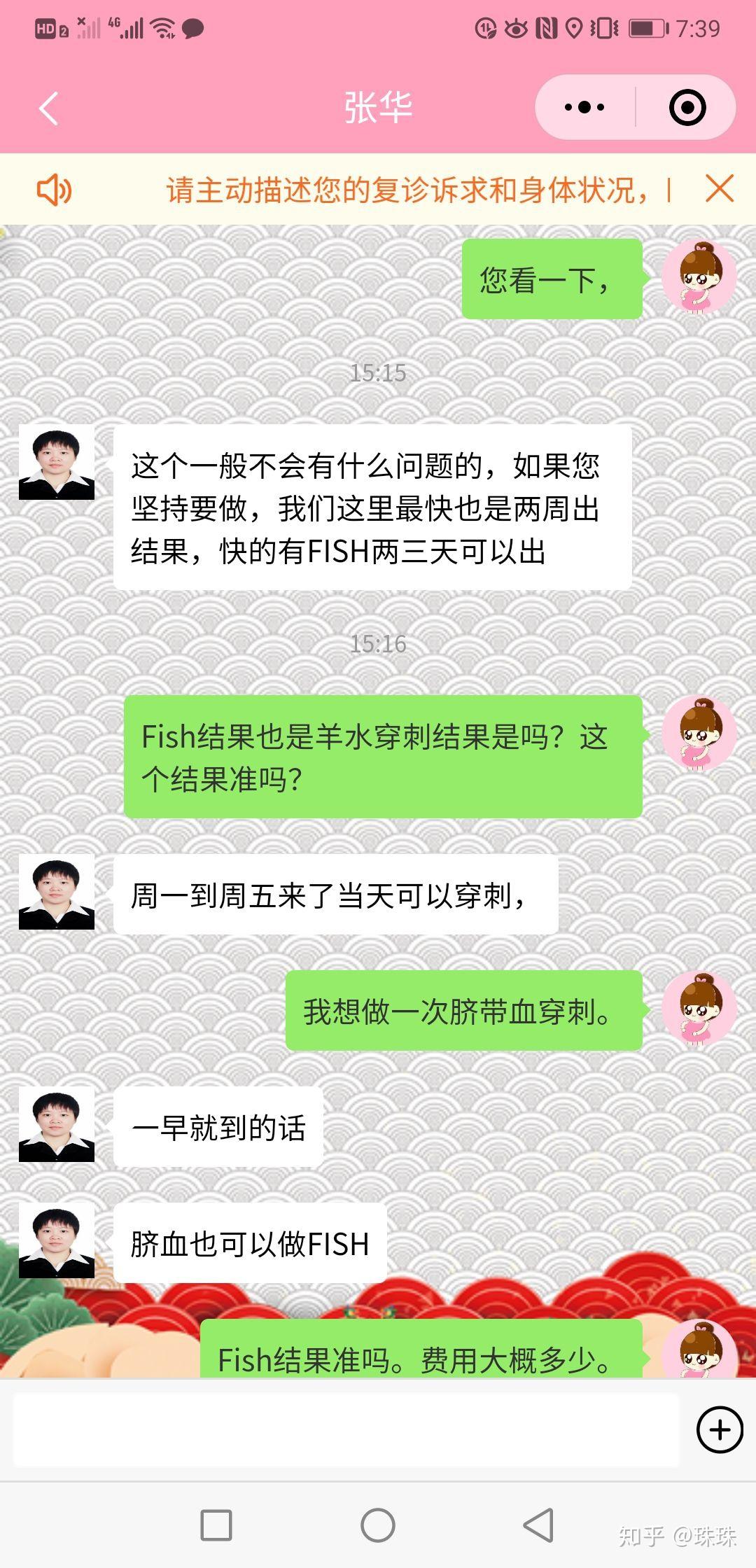Go back from the 张华 chat
Image resolution: width=756 pixels, height=1568 pixels.
[x=48, y=108]
